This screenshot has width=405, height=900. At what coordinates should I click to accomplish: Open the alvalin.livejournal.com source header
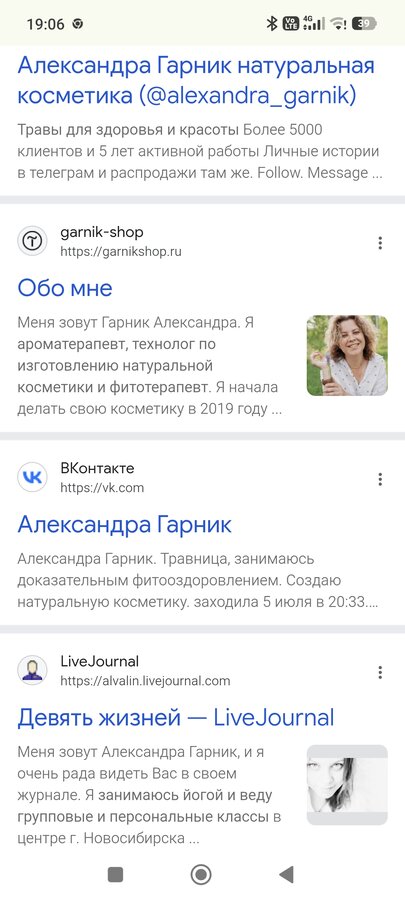(x=124, y=671)
